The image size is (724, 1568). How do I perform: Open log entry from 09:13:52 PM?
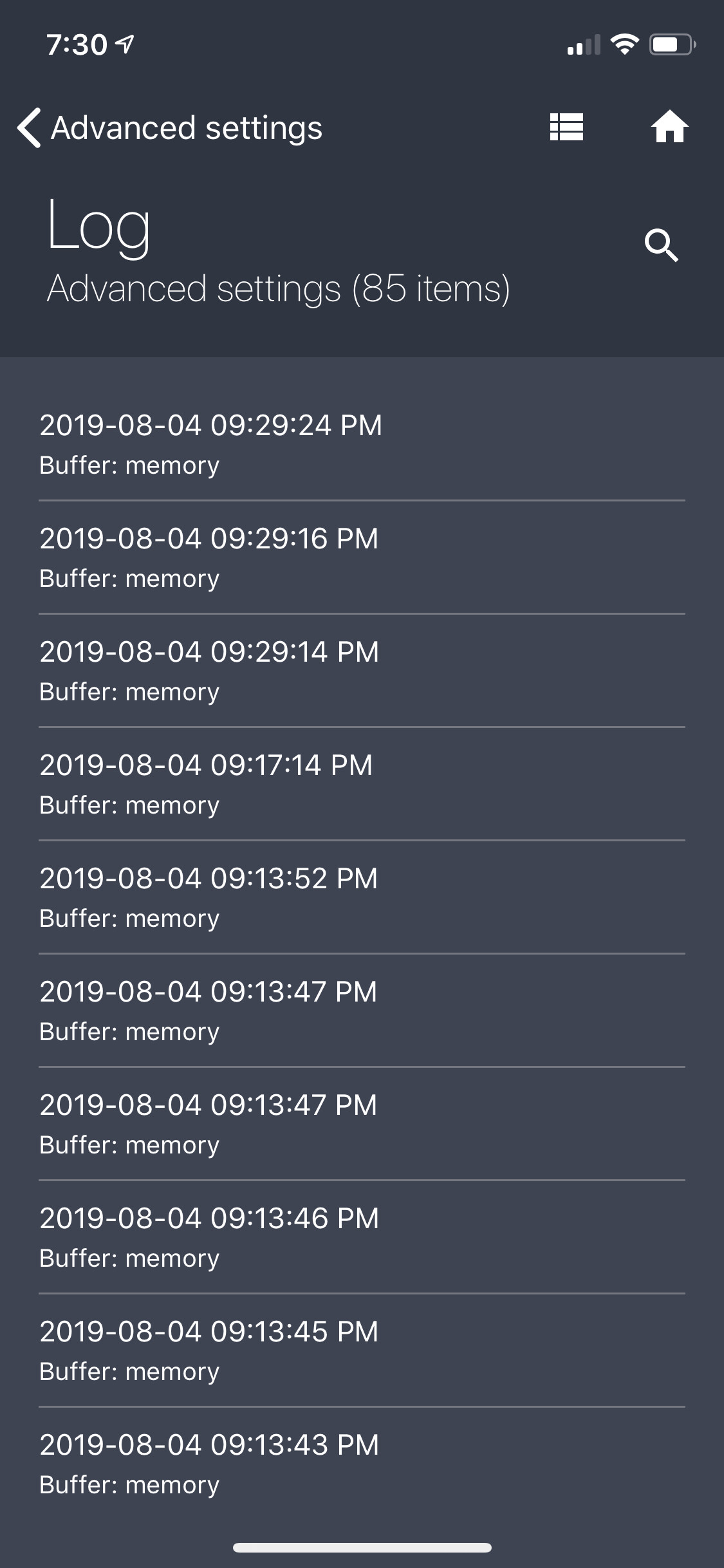click(x=362, y=897)
